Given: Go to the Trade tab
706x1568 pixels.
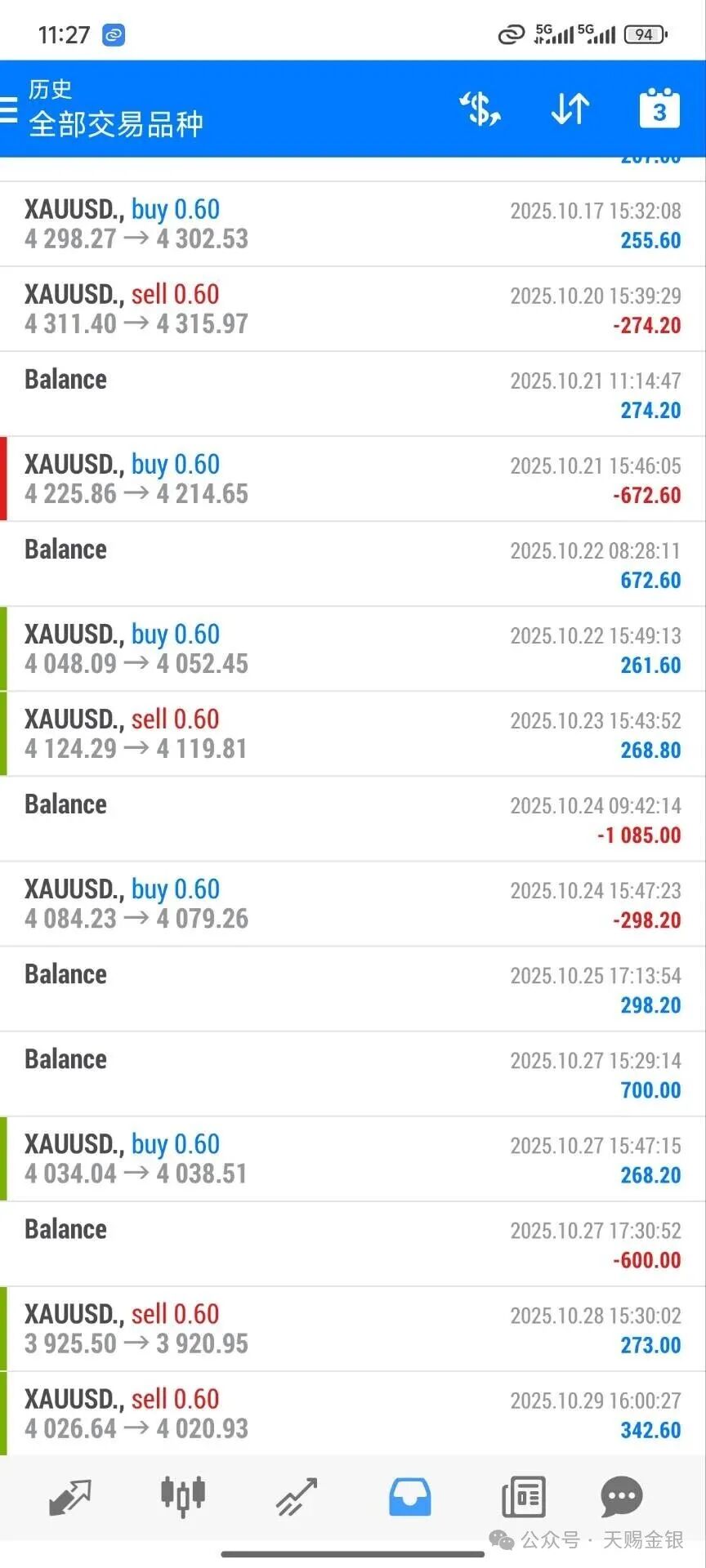Looking at the screenshot, I should (x=296, y=1497).
